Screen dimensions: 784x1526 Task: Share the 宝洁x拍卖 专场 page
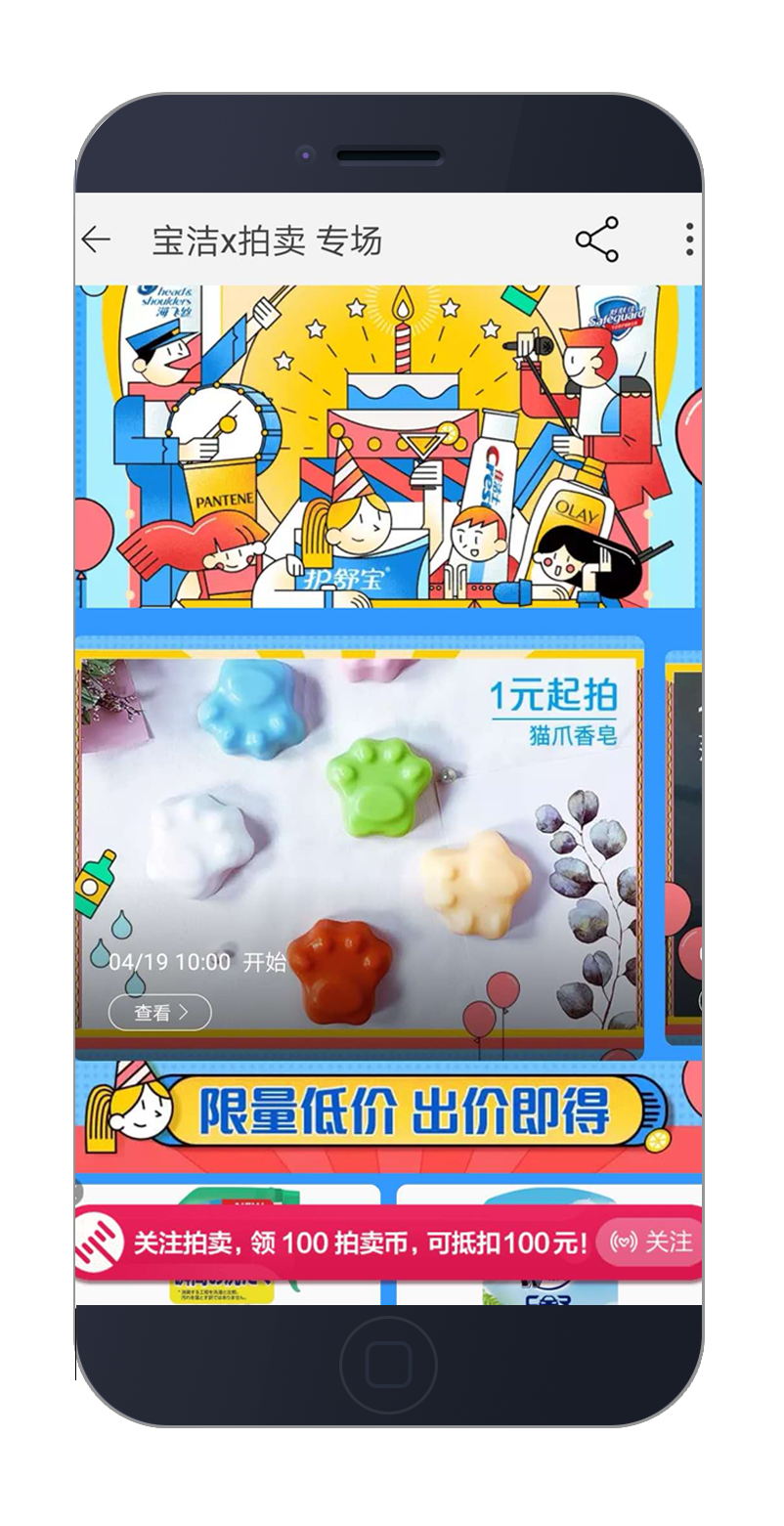click(x=597, y=240)
